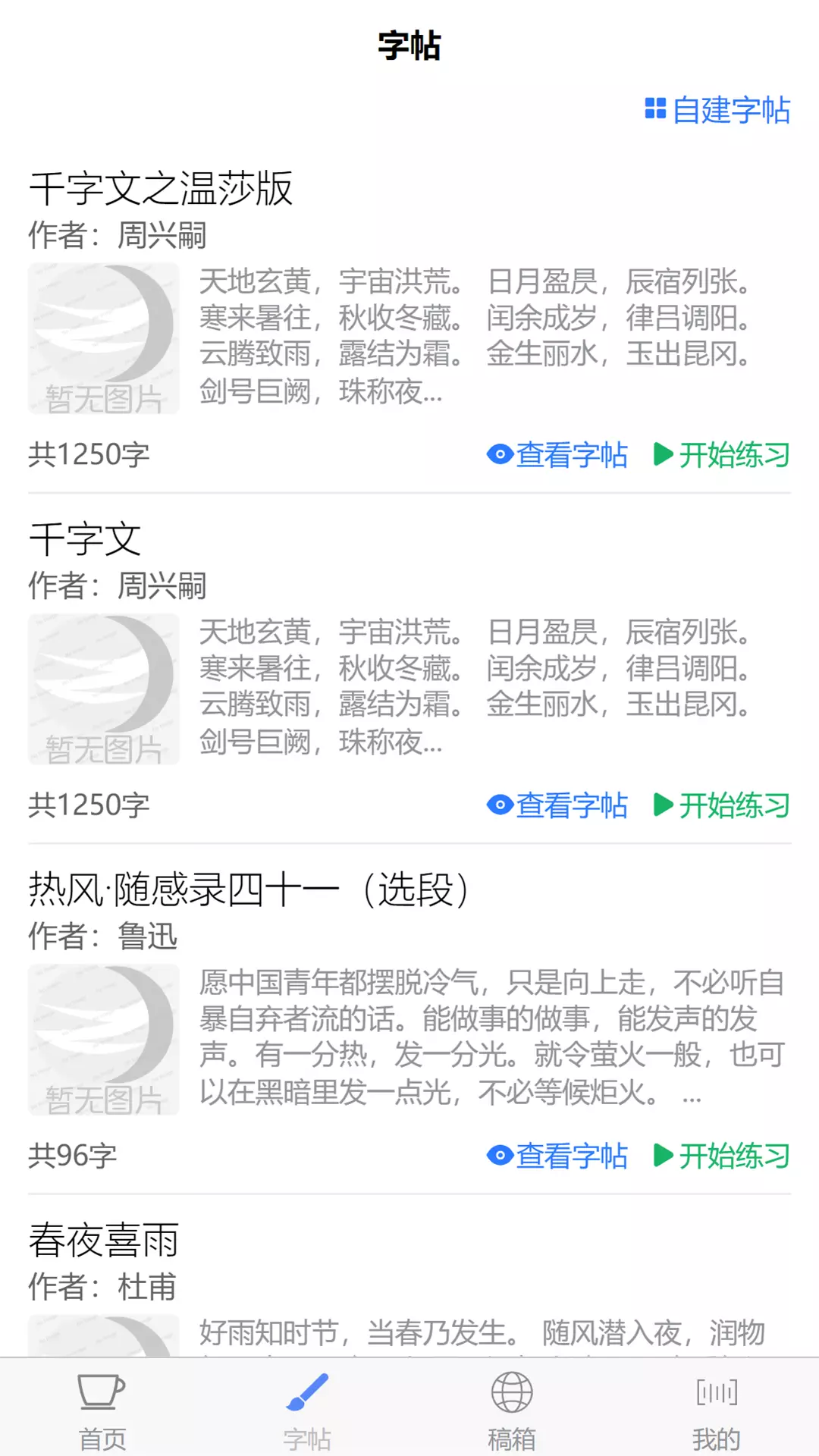The image size is (819, 1456).
Task: Start practicing 千字文之温莎版
Action: (x=722, y=455)
